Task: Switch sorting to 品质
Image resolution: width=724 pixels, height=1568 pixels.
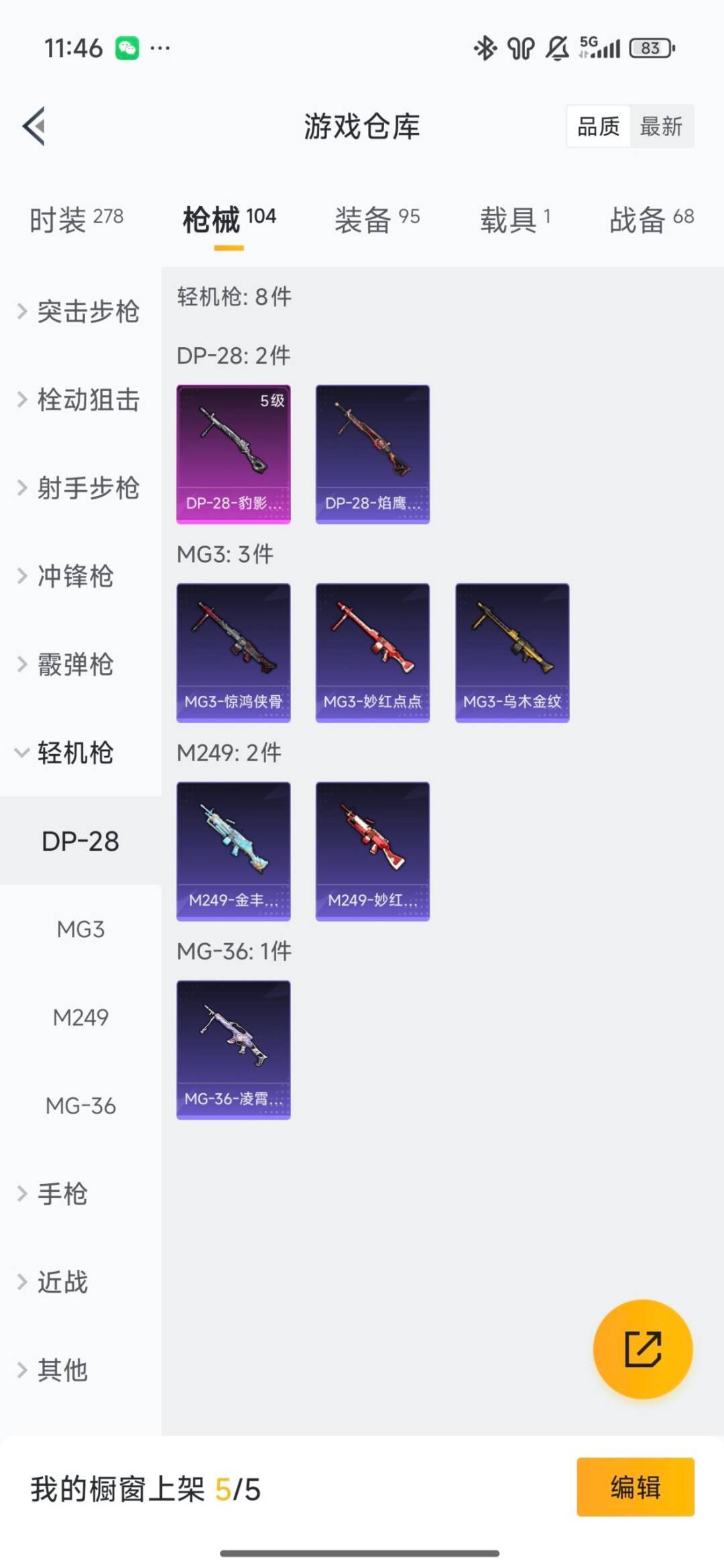Action: (599, 127)
